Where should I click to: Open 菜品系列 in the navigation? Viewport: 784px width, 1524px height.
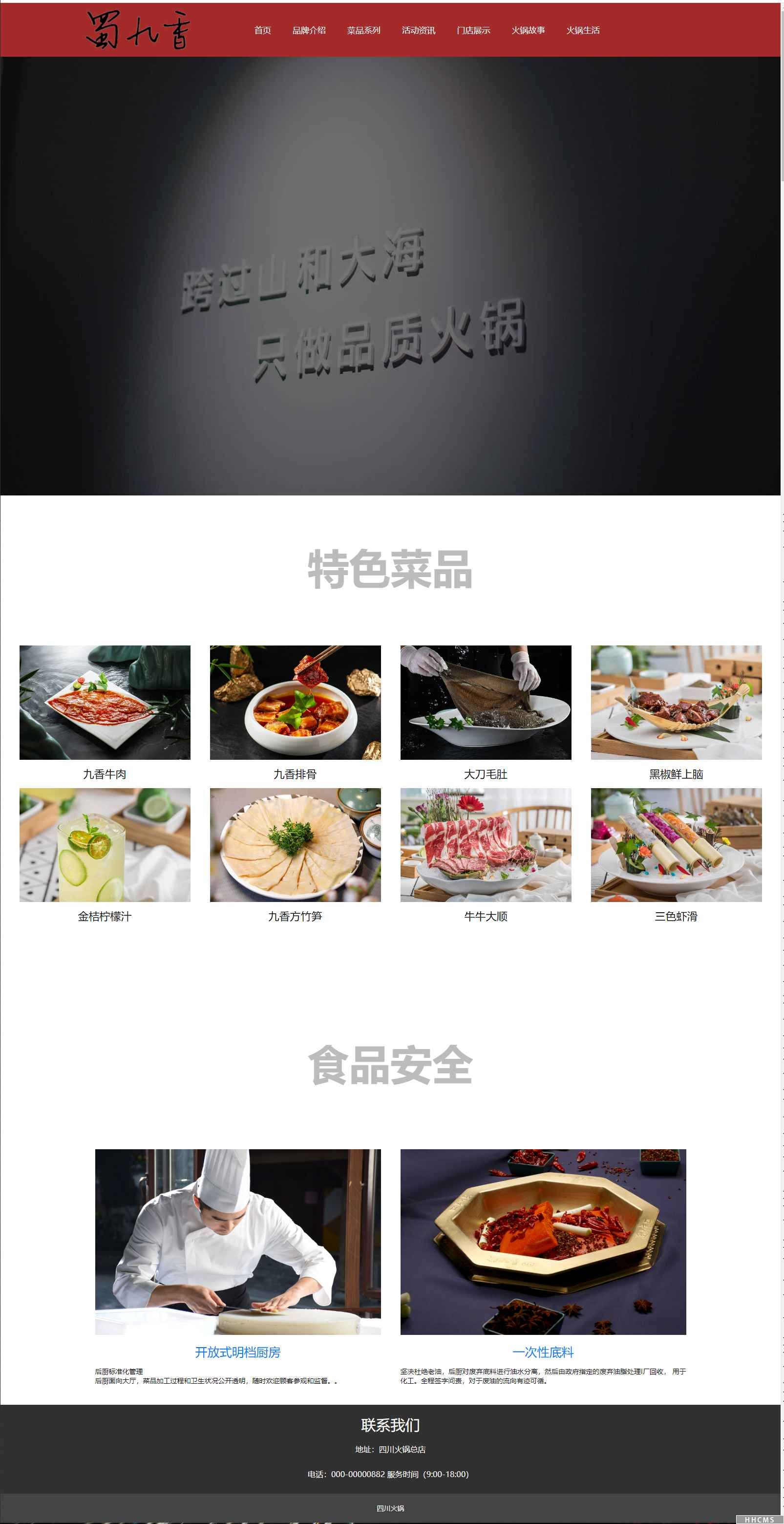[x=363, y=30]
